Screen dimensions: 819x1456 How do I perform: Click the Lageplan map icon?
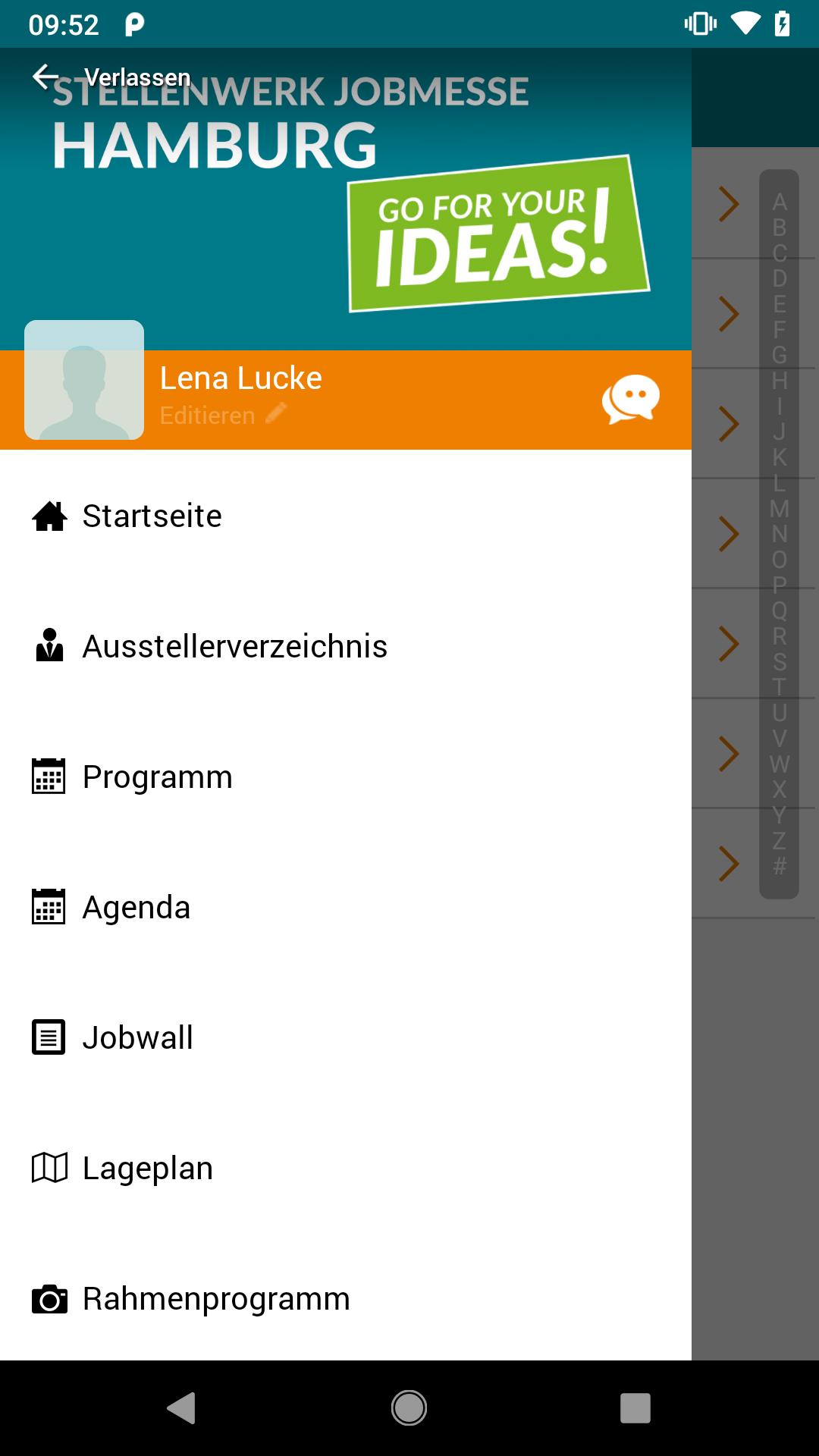tap(48, 1167)
